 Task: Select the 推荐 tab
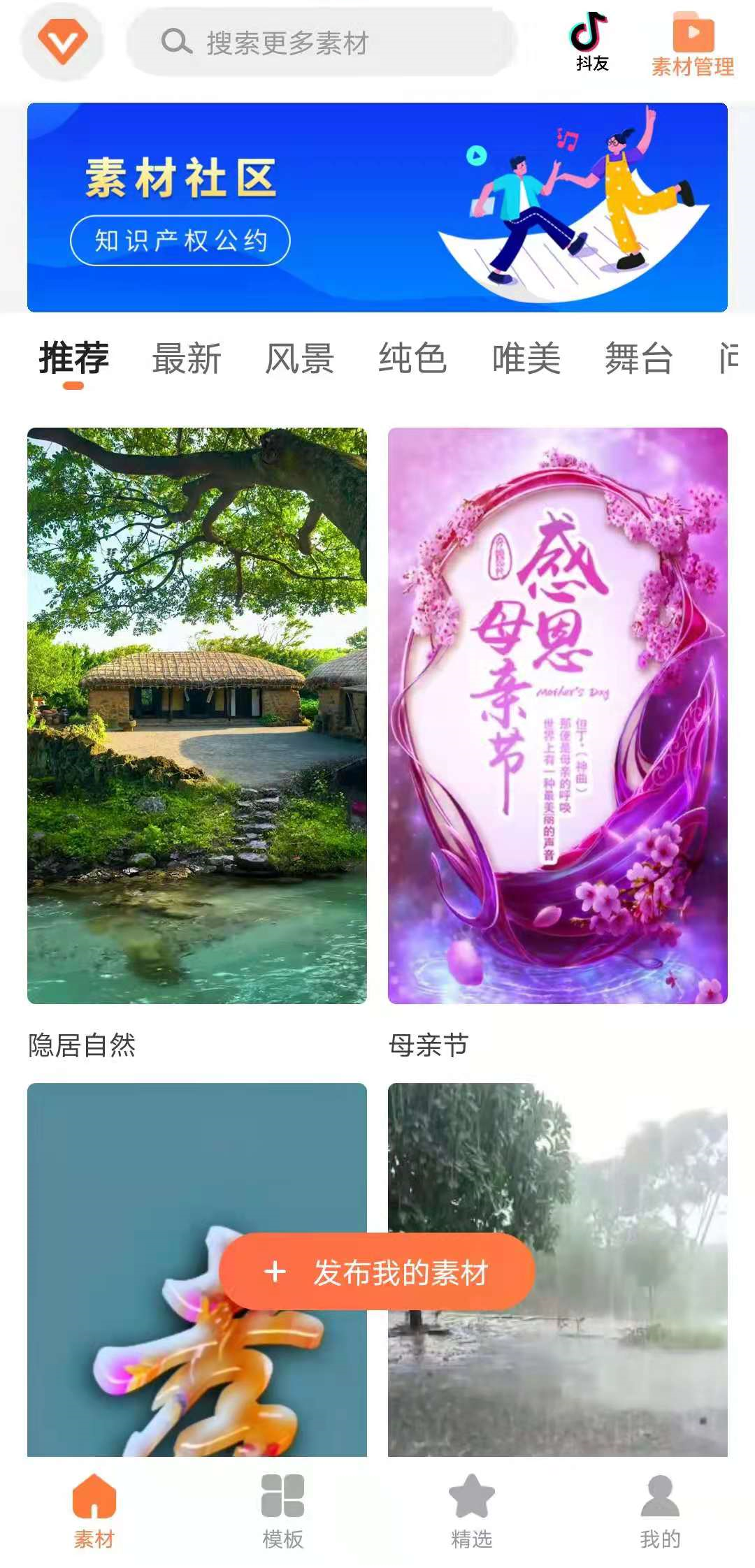[x=73, y=359]
